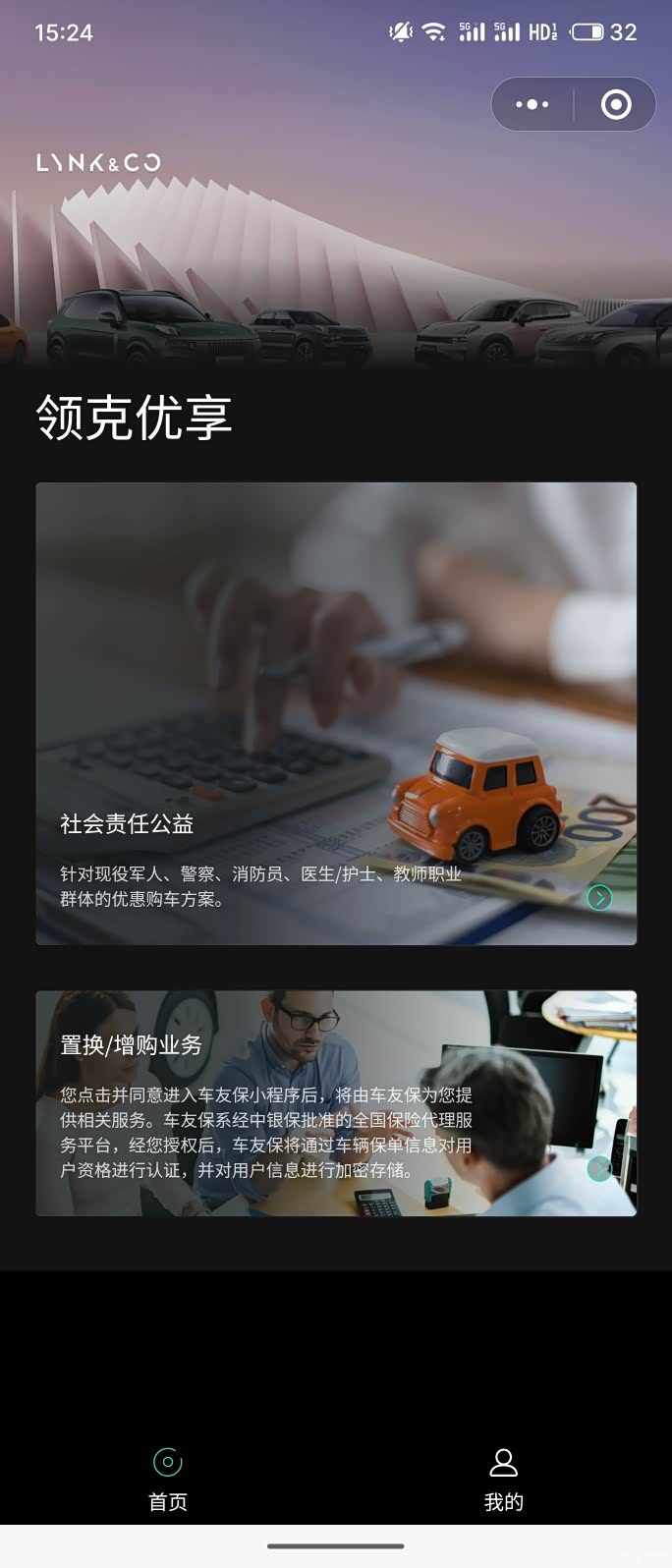This screenshot has width=672, height=1568.
Task: Switch to the 首页 tab
Action: click(x=168, y=1480)
